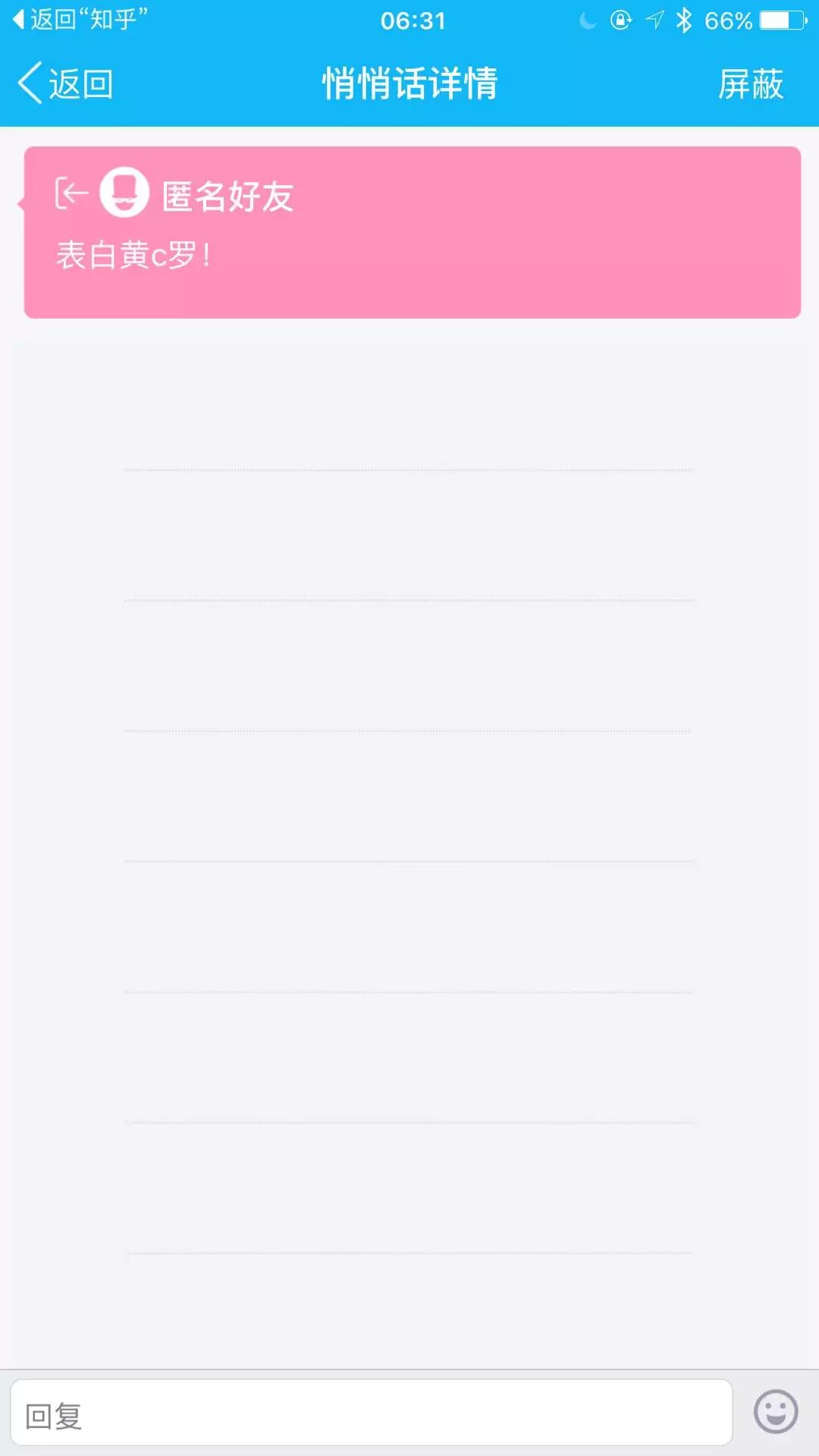Return to the 知乎 app
The width and height of the screenshot is (819, 1456).
[80, 20]
